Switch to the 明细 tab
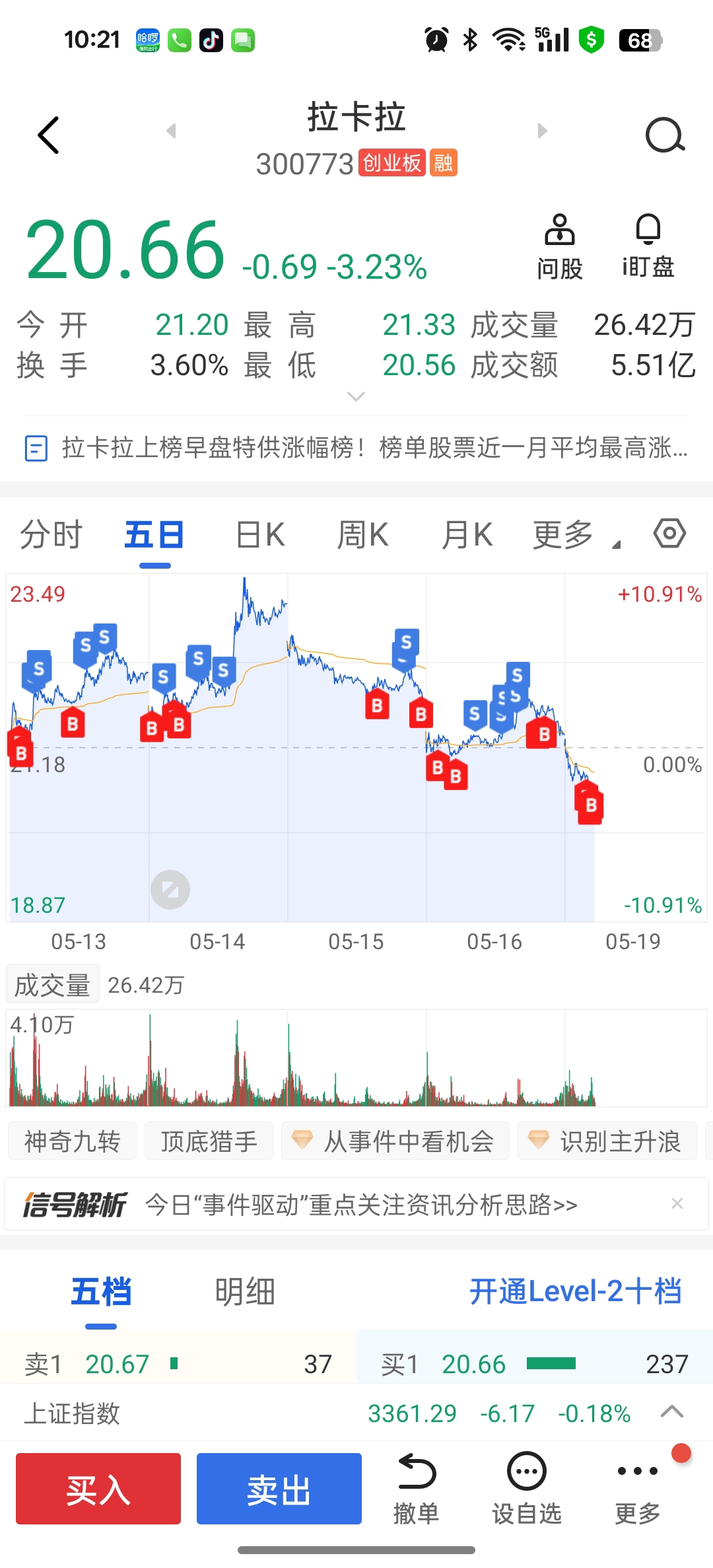713x1568 pixels. point(245,1292)
